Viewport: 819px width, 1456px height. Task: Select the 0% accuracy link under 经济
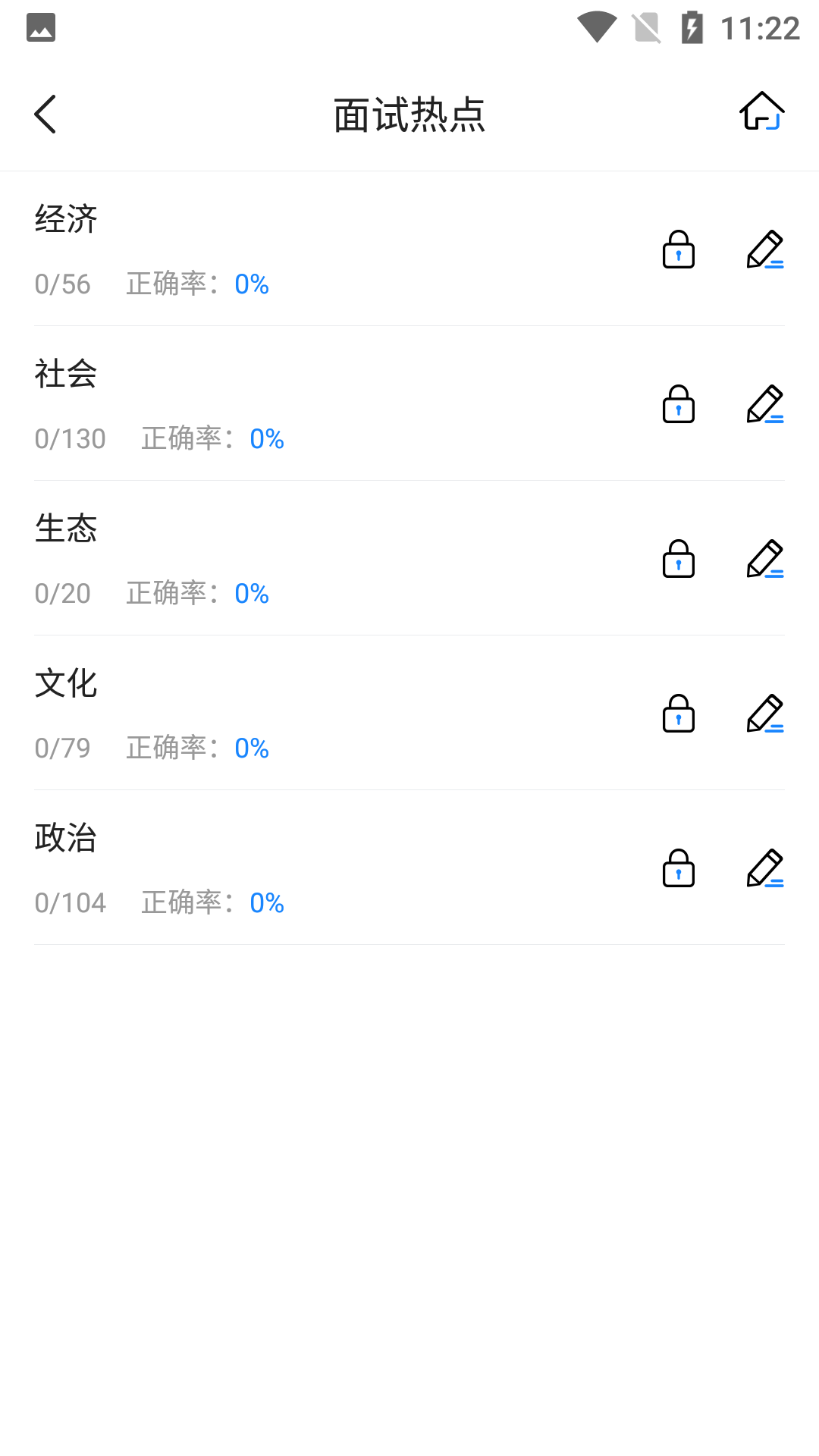[x=251, y=284]
